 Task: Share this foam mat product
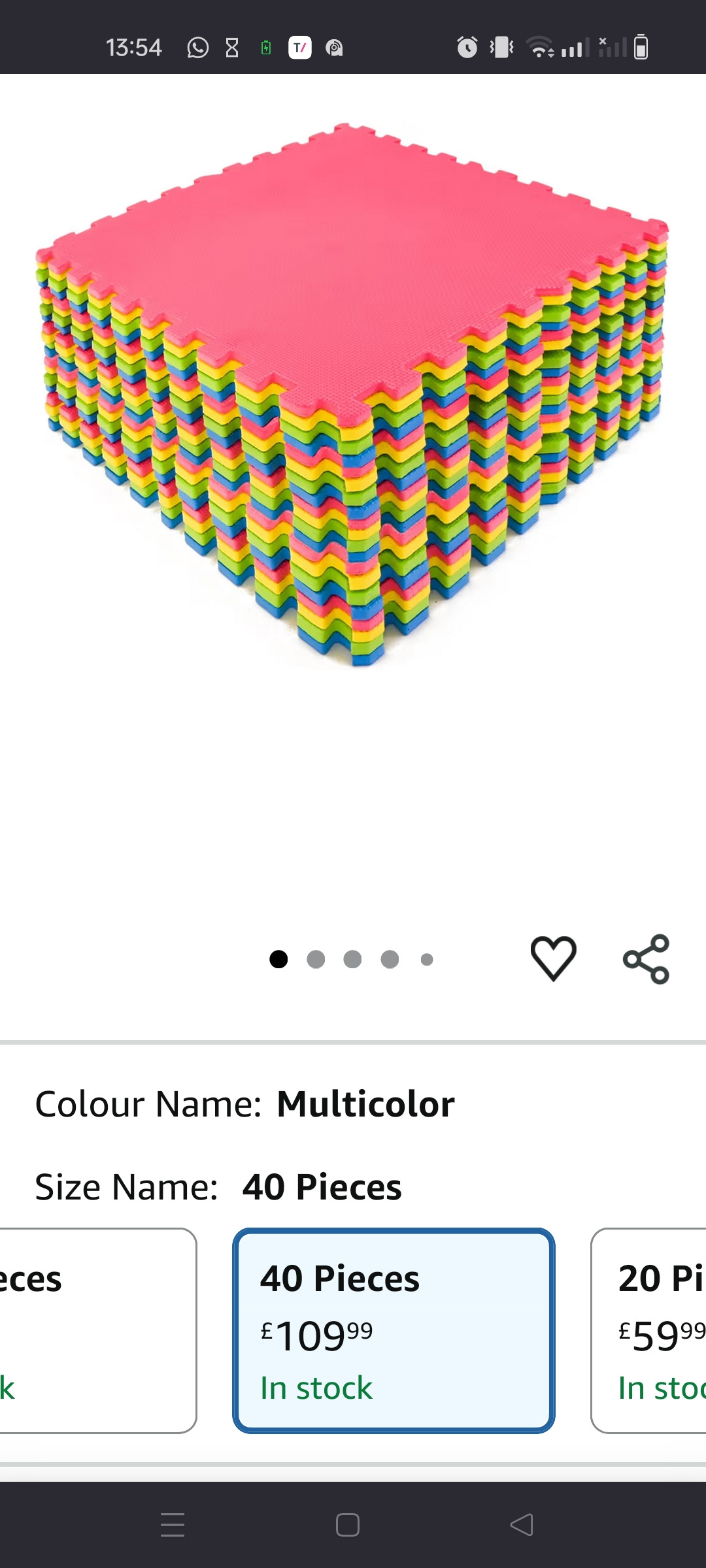[646, 958]
